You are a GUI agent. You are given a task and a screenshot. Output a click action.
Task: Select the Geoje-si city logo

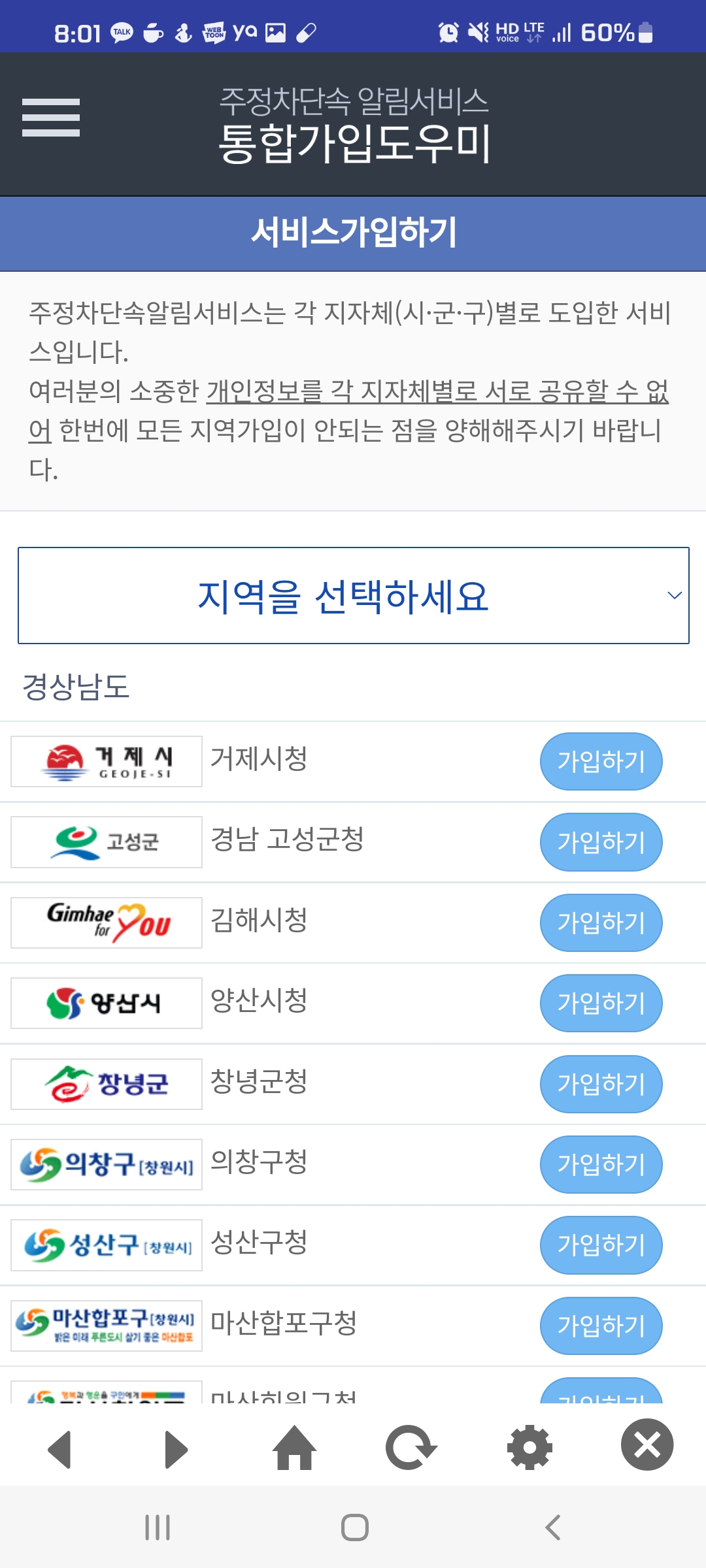pyautogui.click(x=106, y=760)
